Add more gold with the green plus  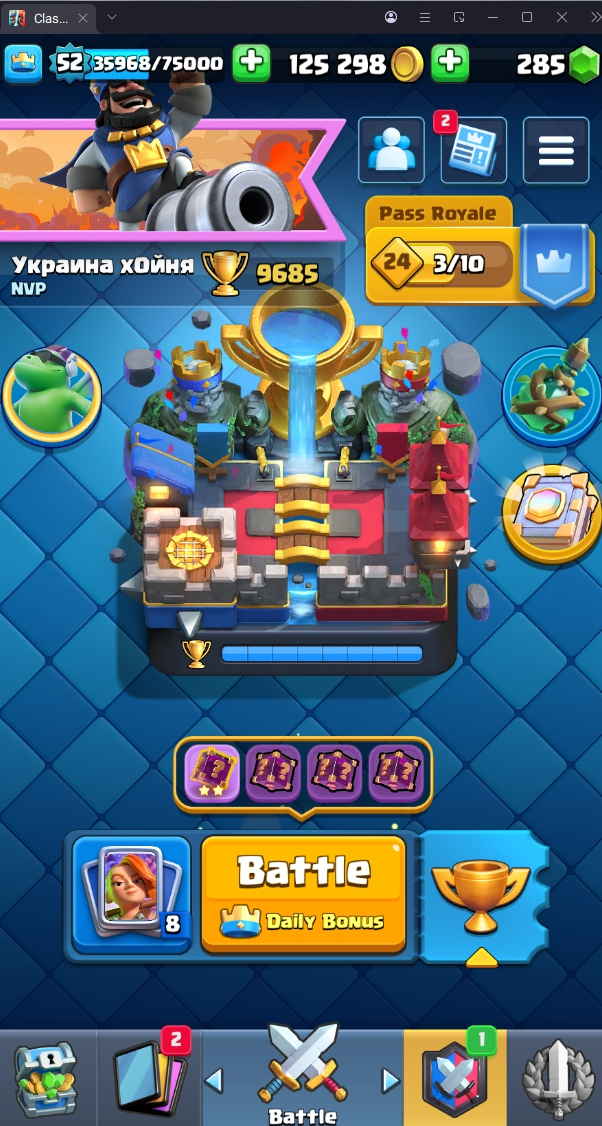[x=450, y=64]
